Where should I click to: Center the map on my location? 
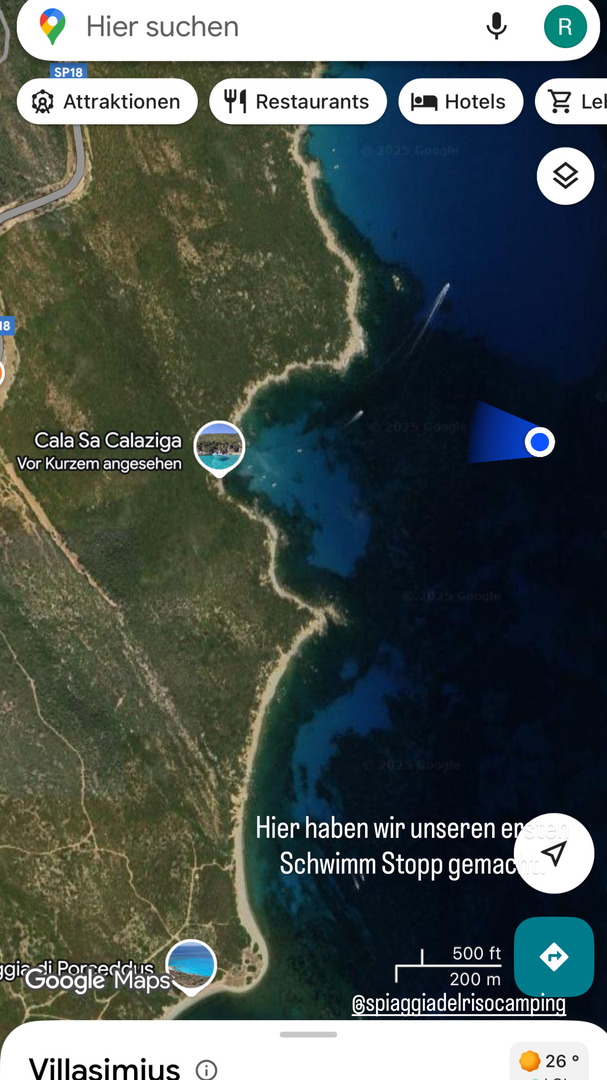tap(554, 853)
